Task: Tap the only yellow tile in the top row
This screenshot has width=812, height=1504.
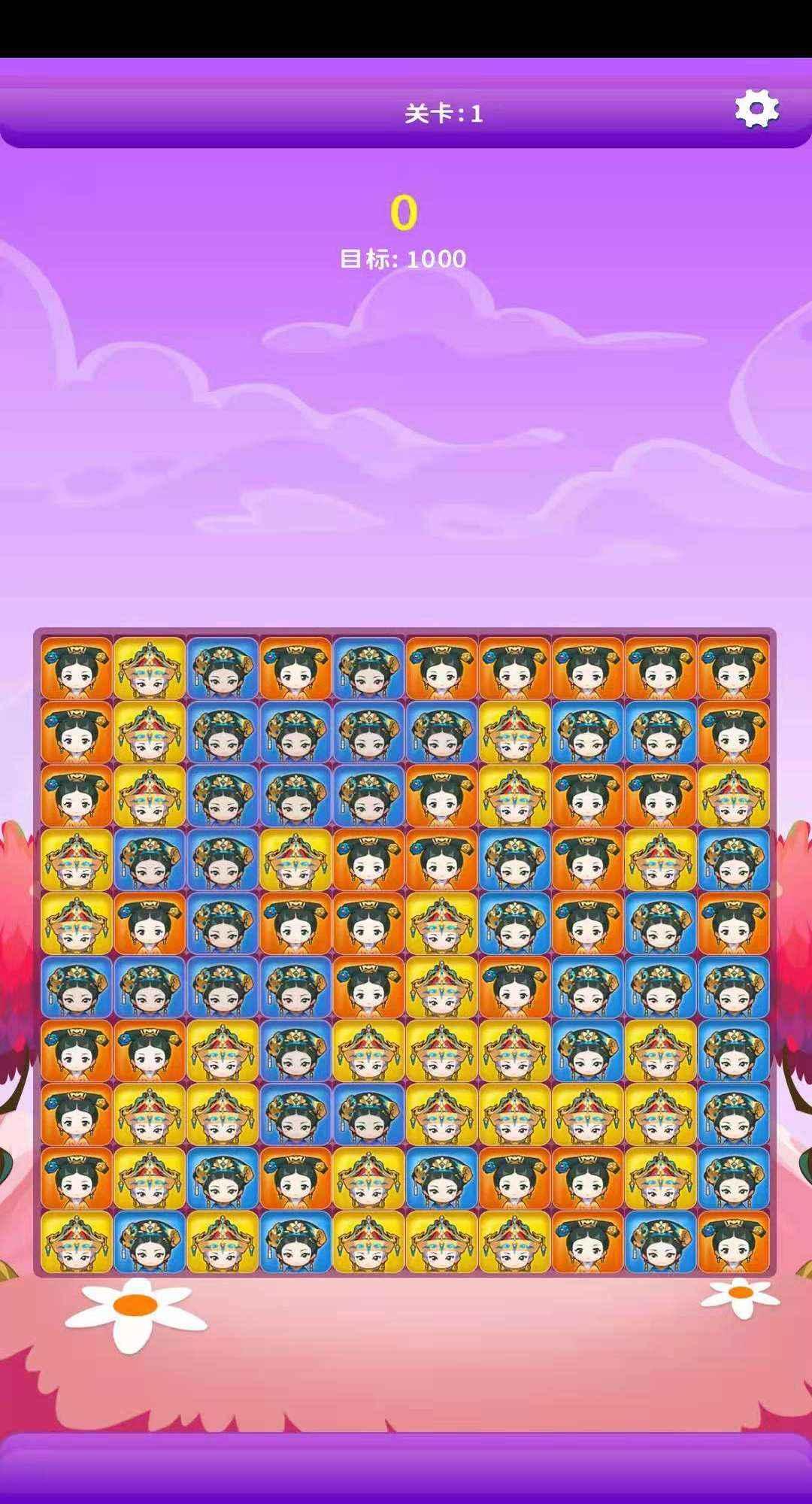Action: (150, 669)
